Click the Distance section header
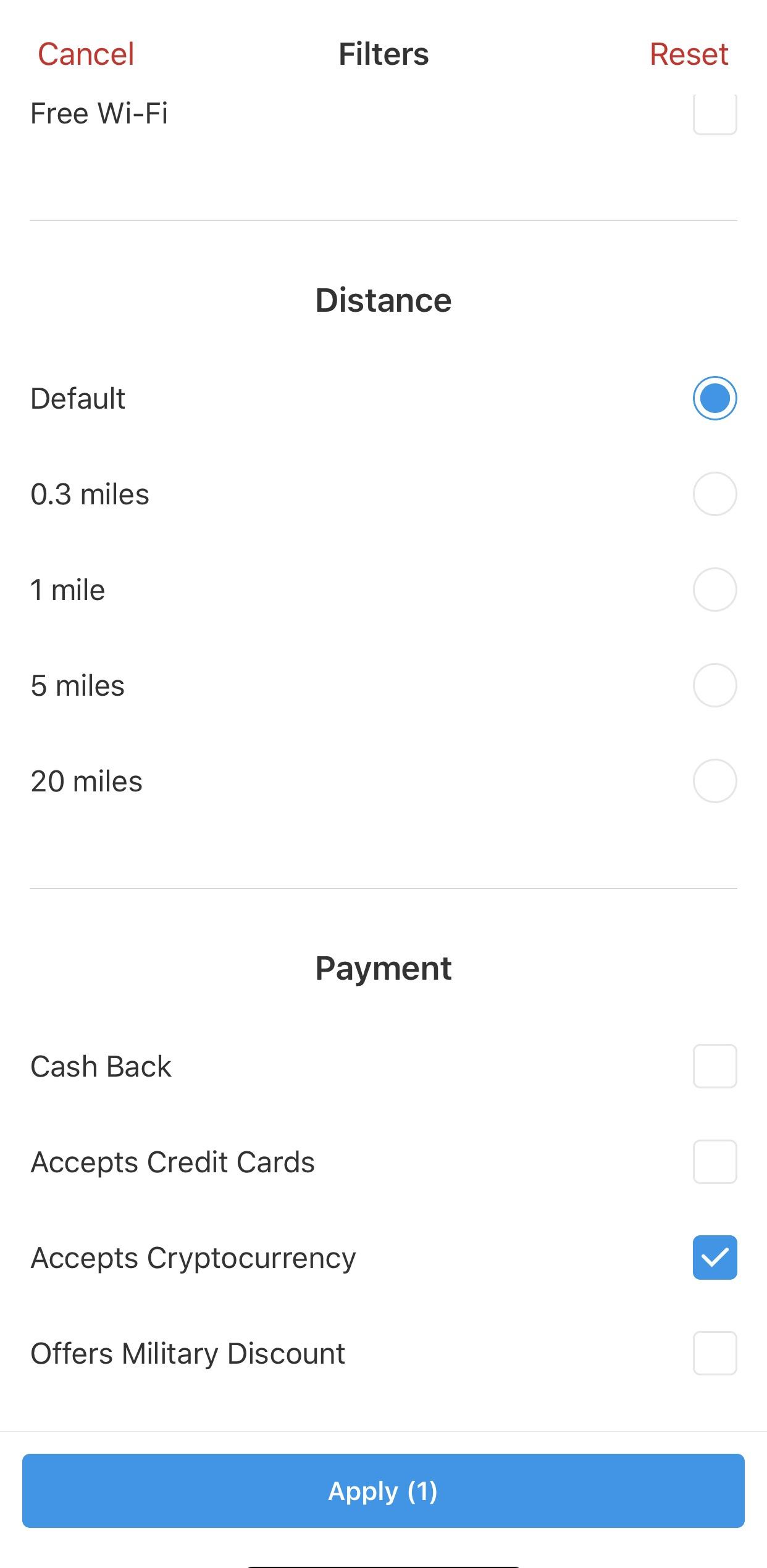This screenshot has height=1568, width=767. (x=383, y=299)
